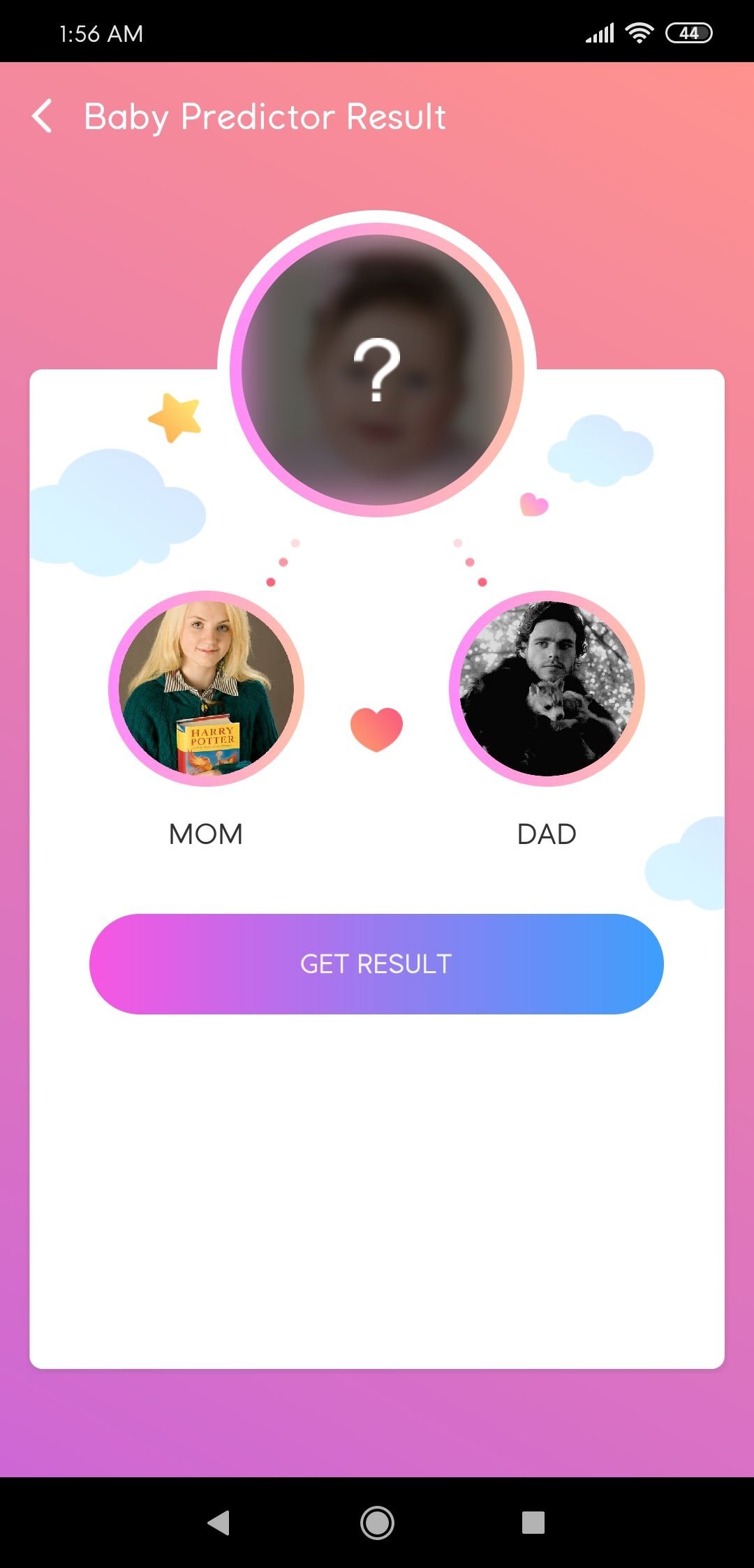Tap the GET RESULT button
This screenshot has width=754, height=1568.
click(x=376, y=963)
